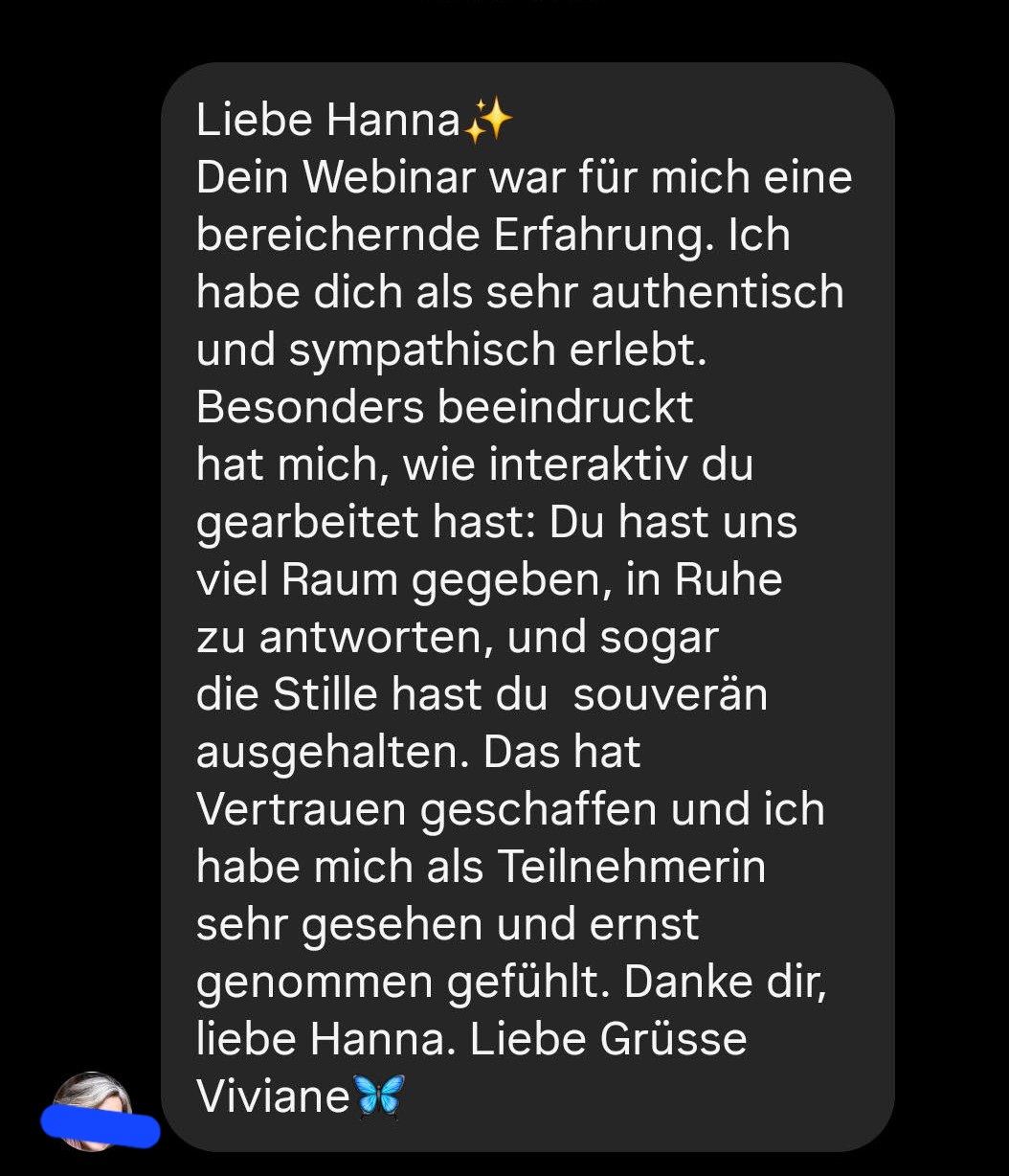Open the sender's profile picture beside Viviane's message

(92, 1109)
